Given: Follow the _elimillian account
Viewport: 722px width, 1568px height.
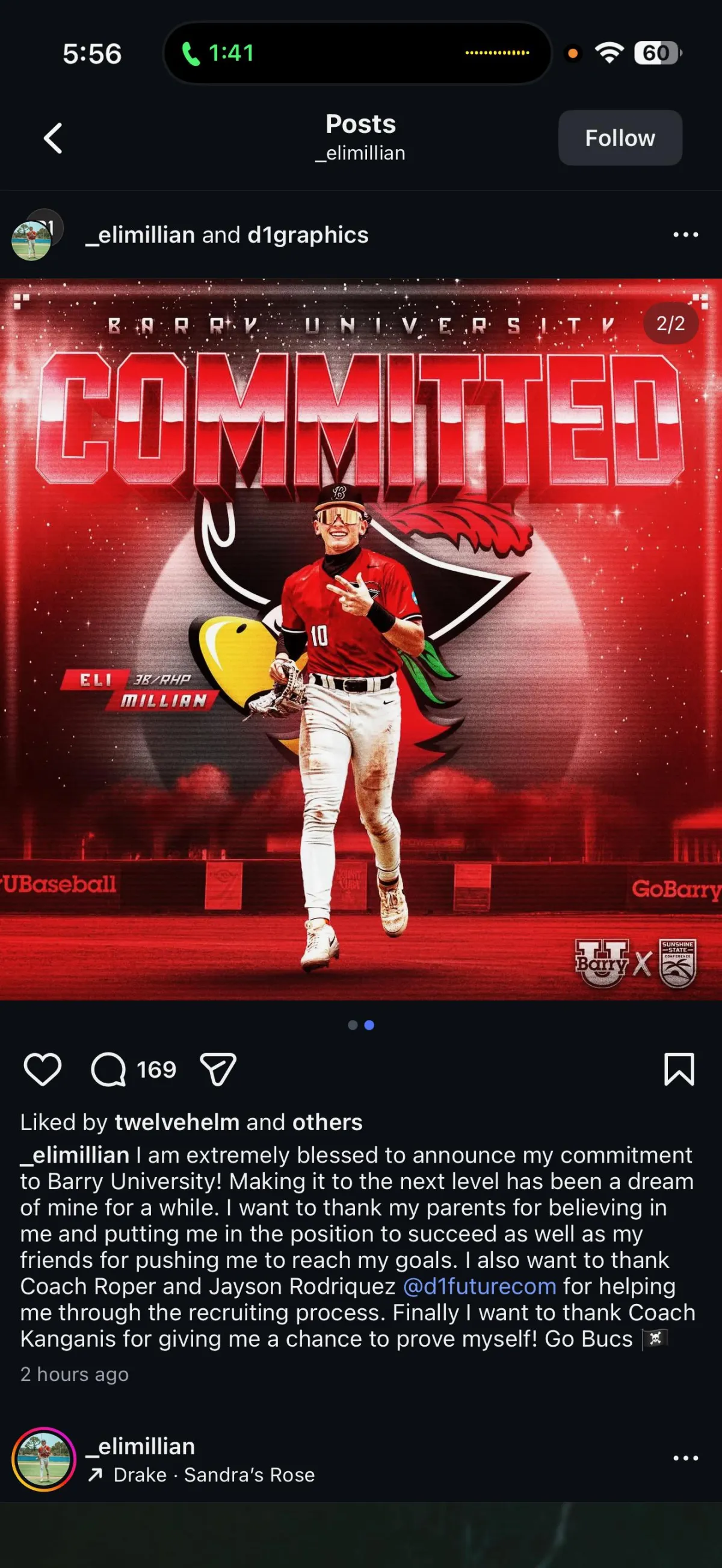Looking at the screenshot, I should tap(620, 138).
